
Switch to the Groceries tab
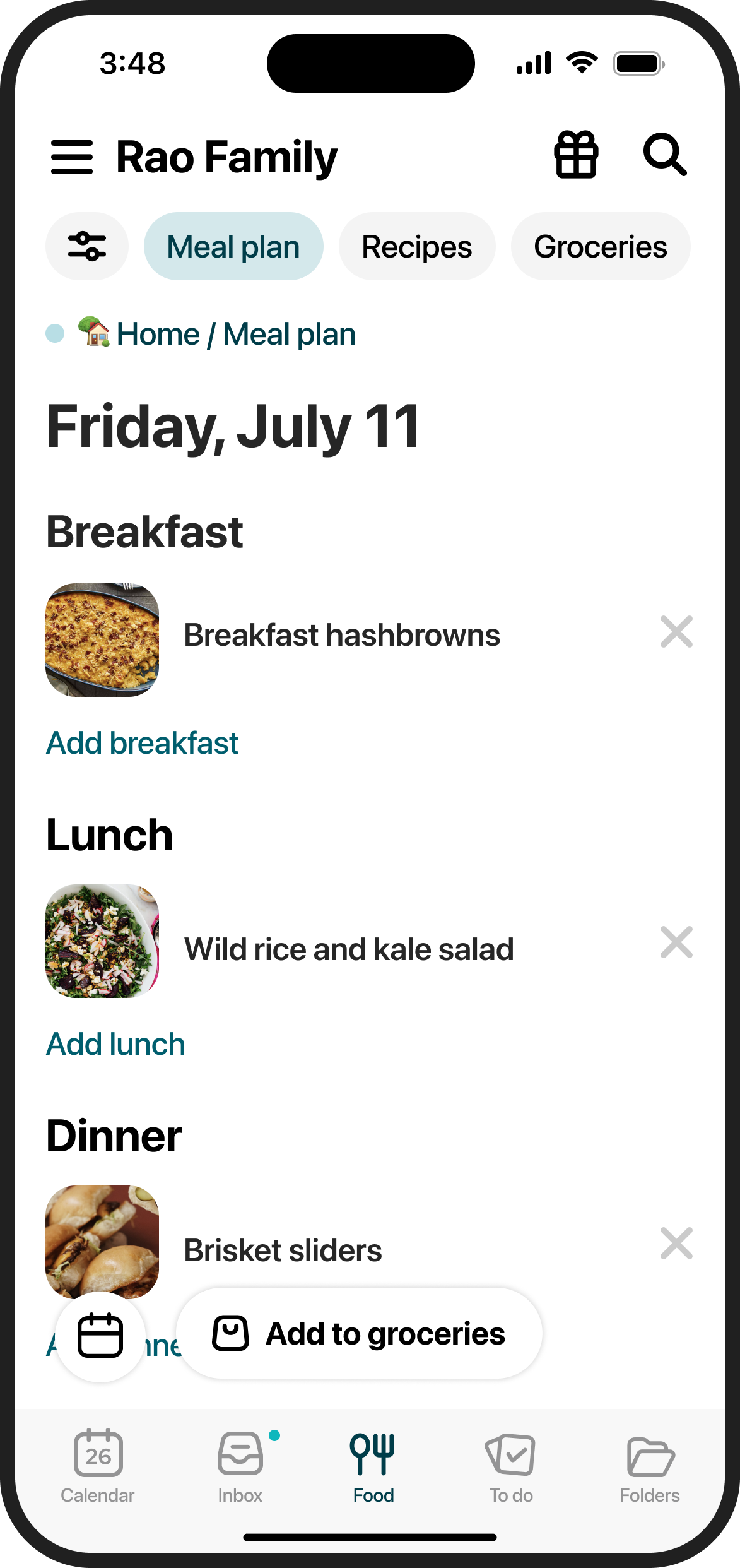(x=600, y=246)
